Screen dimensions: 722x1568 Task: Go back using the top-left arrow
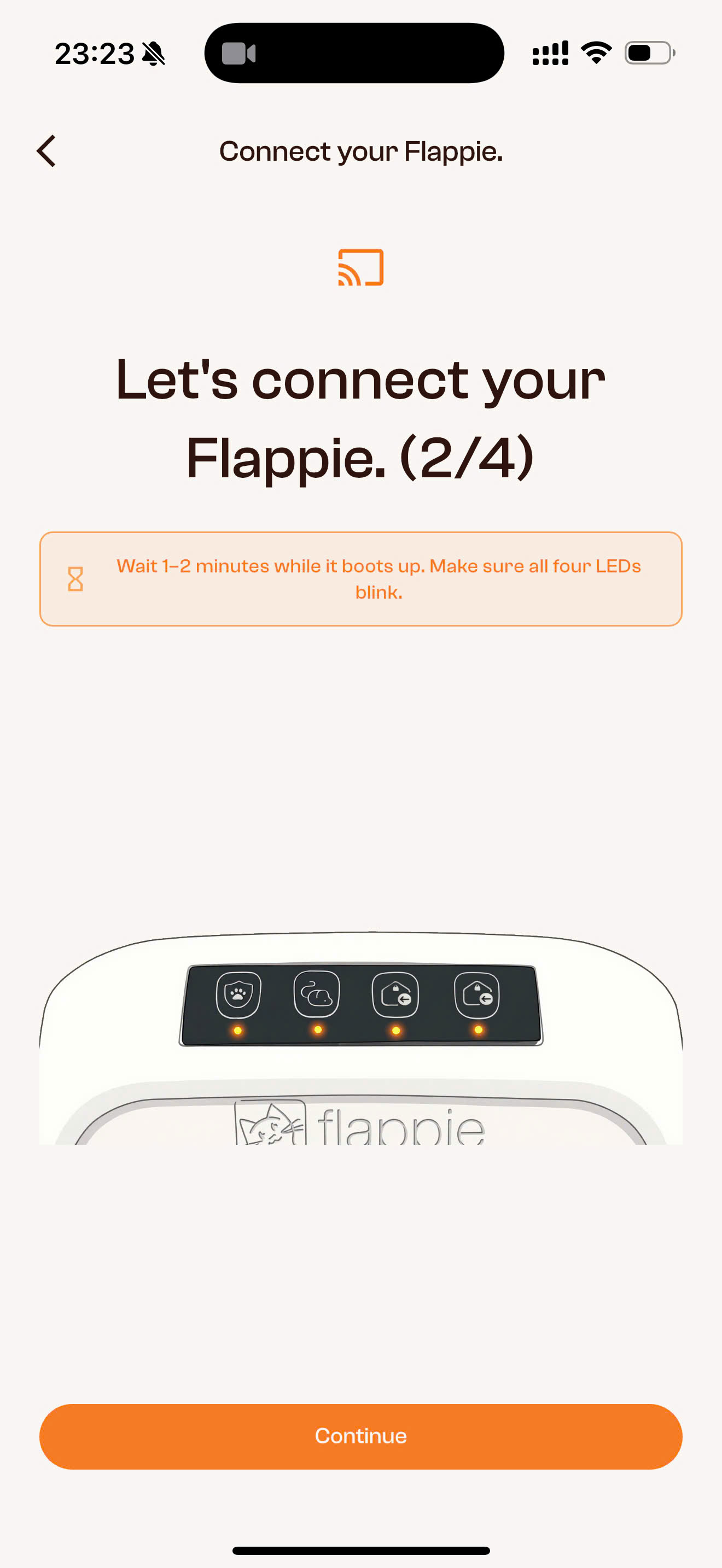pos(47,151)
